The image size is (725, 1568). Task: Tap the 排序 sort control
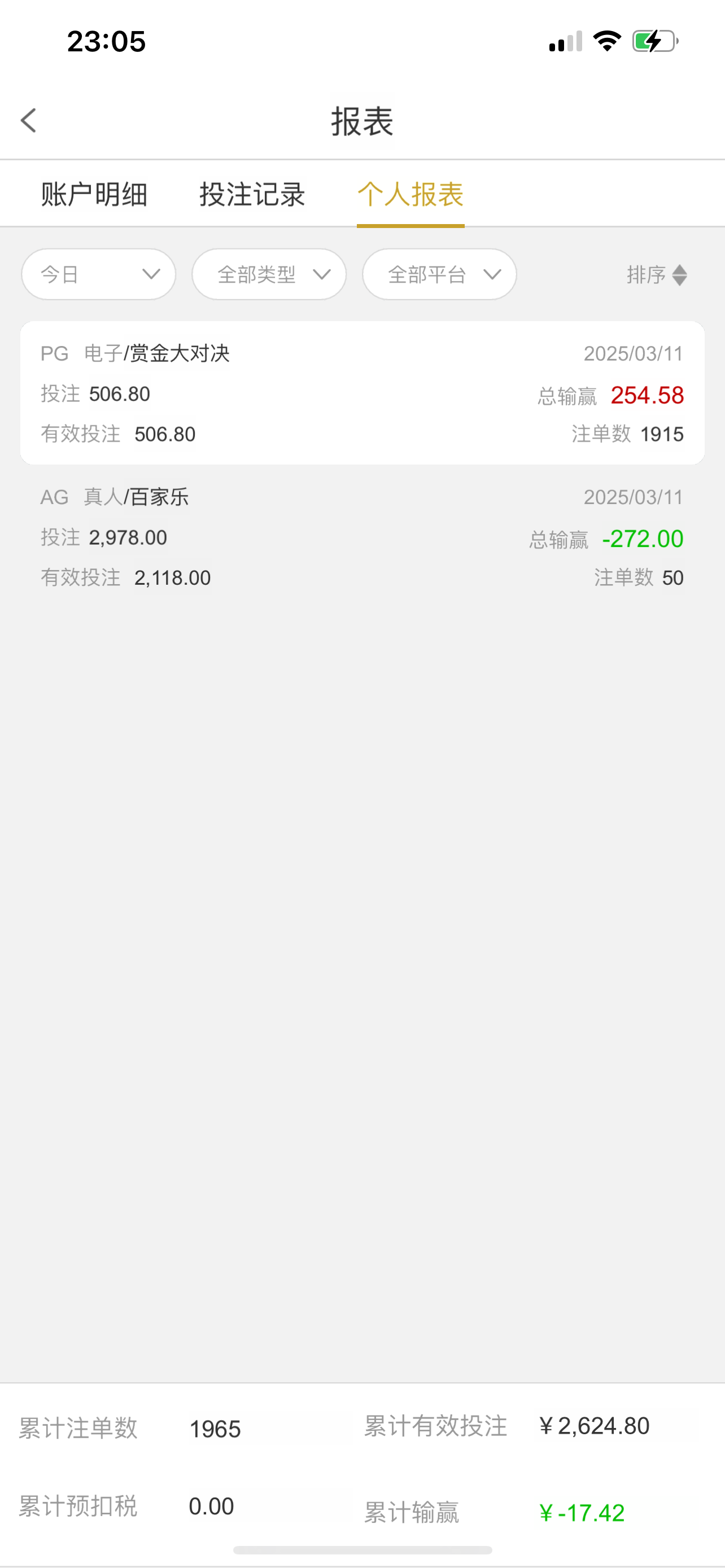656,274
